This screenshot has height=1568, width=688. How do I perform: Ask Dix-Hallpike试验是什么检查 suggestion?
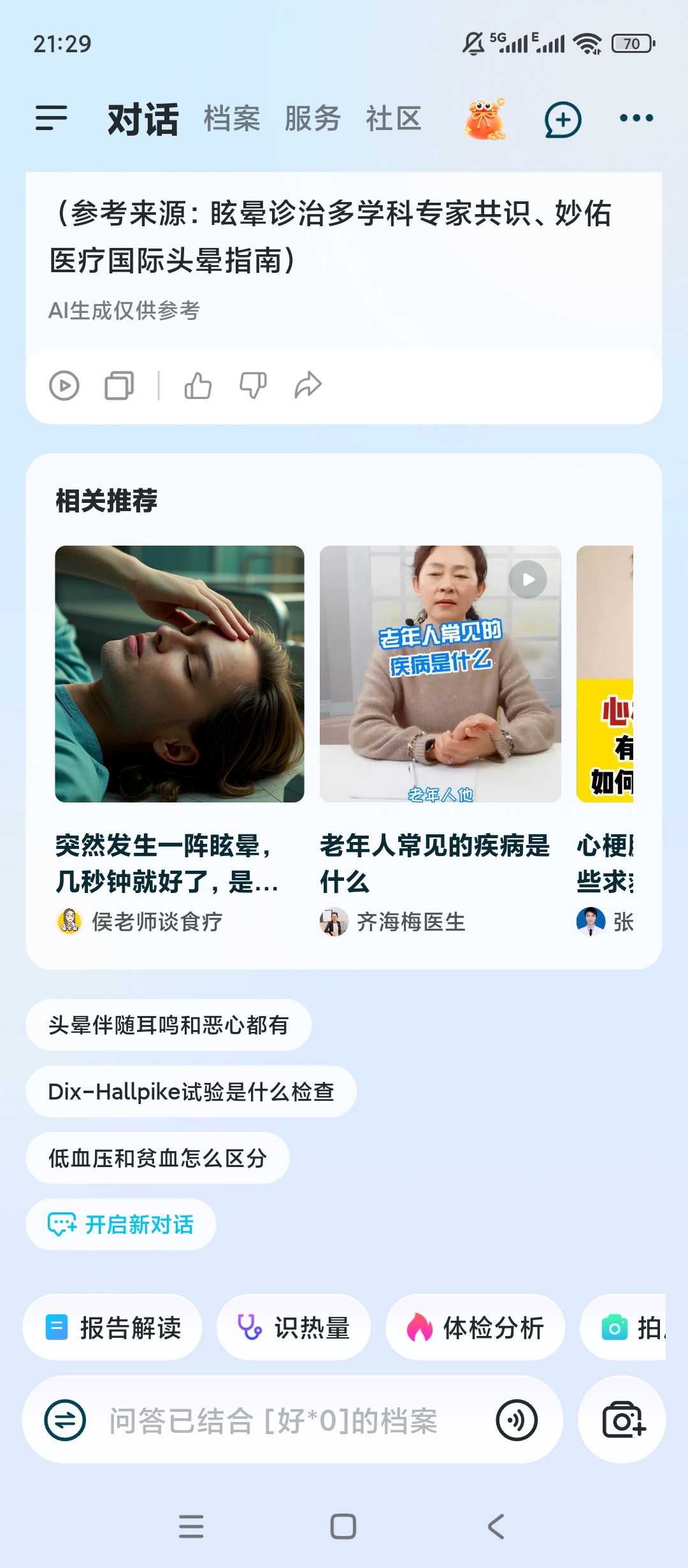(191, 1092)
